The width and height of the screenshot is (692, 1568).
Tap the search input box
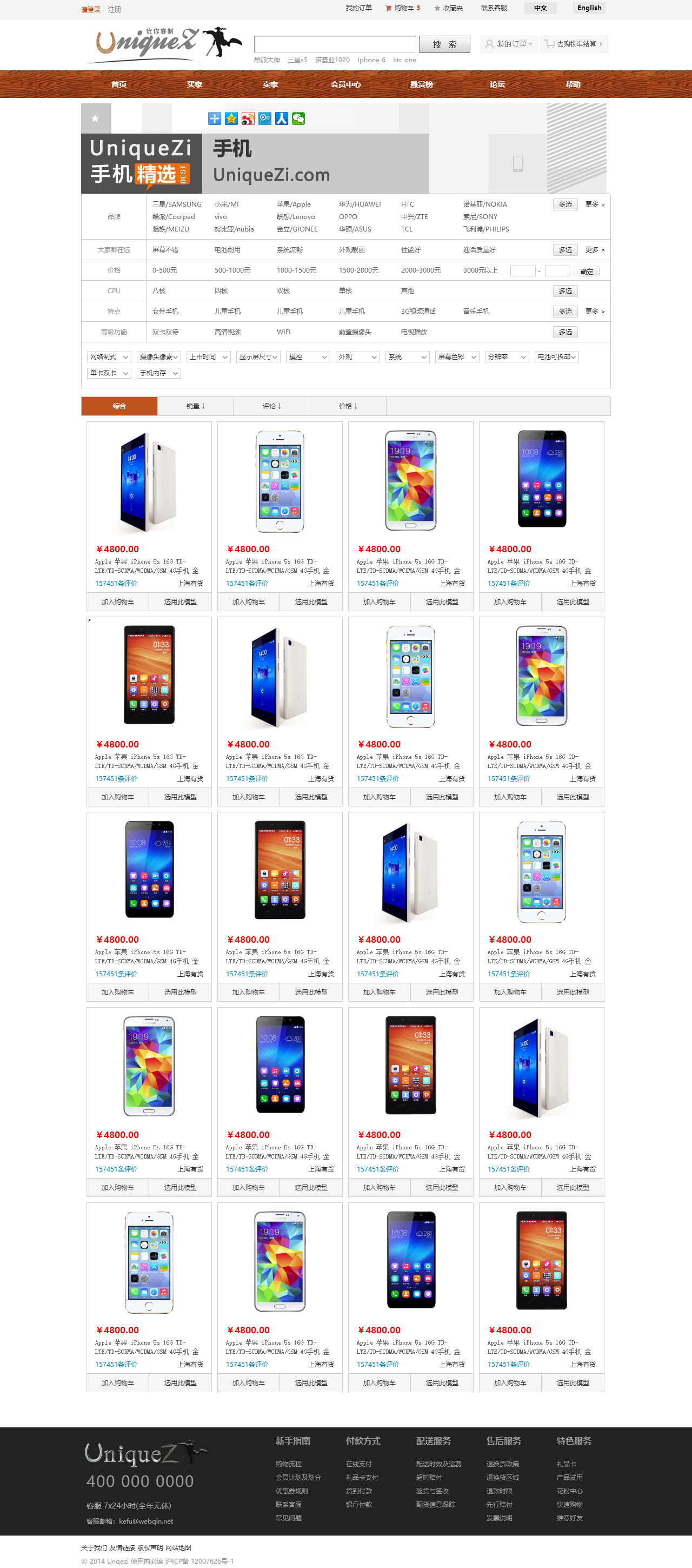tap(335, 44)
